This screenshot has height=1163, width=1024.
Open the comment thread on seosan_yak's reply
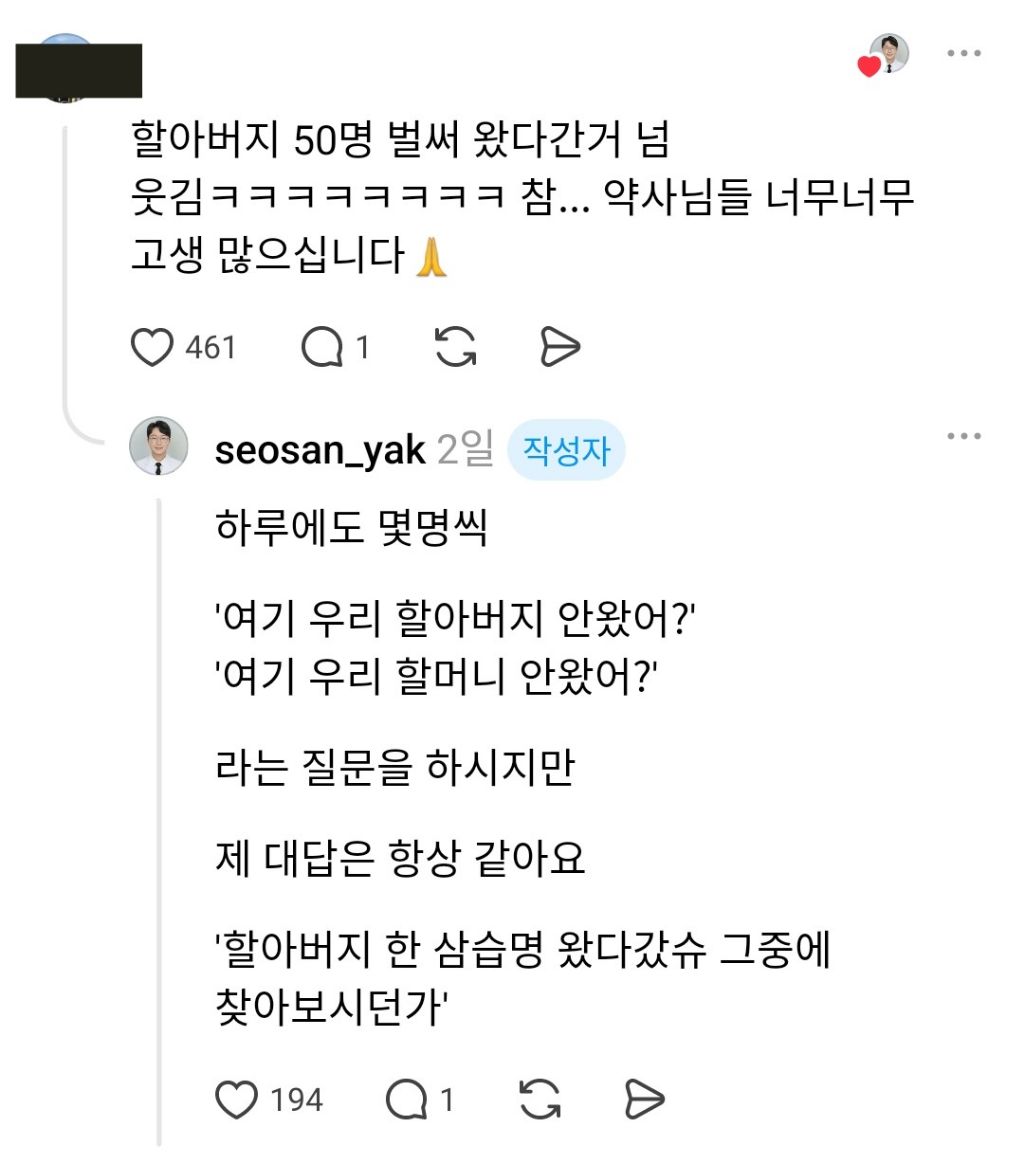coord(406,1099)
